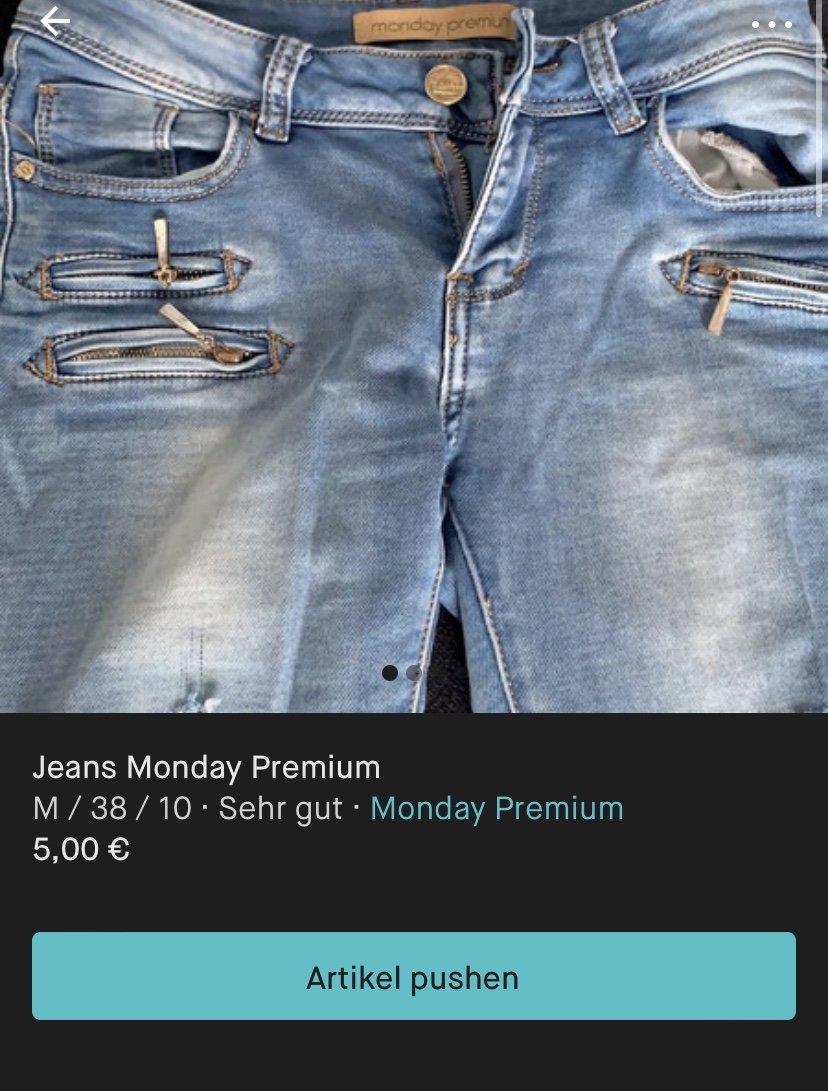
Task: Select the second photo indicator dot
Action: point(414,673)
